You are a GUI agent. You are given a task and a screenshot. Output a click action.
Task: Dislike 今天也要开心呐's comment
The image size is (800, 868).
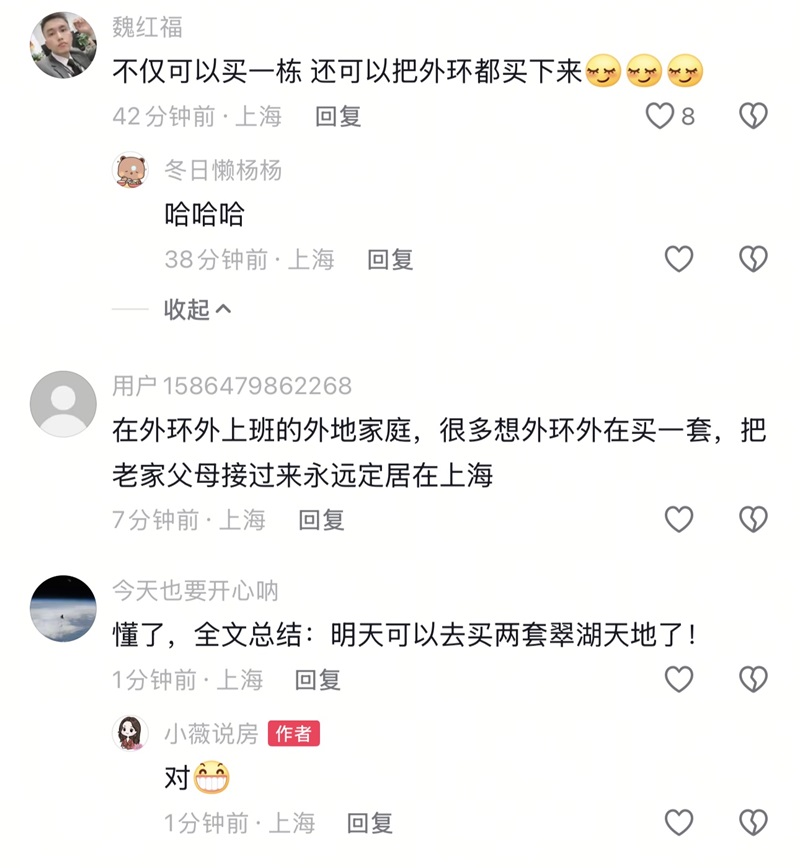click(x=753, y=680)
